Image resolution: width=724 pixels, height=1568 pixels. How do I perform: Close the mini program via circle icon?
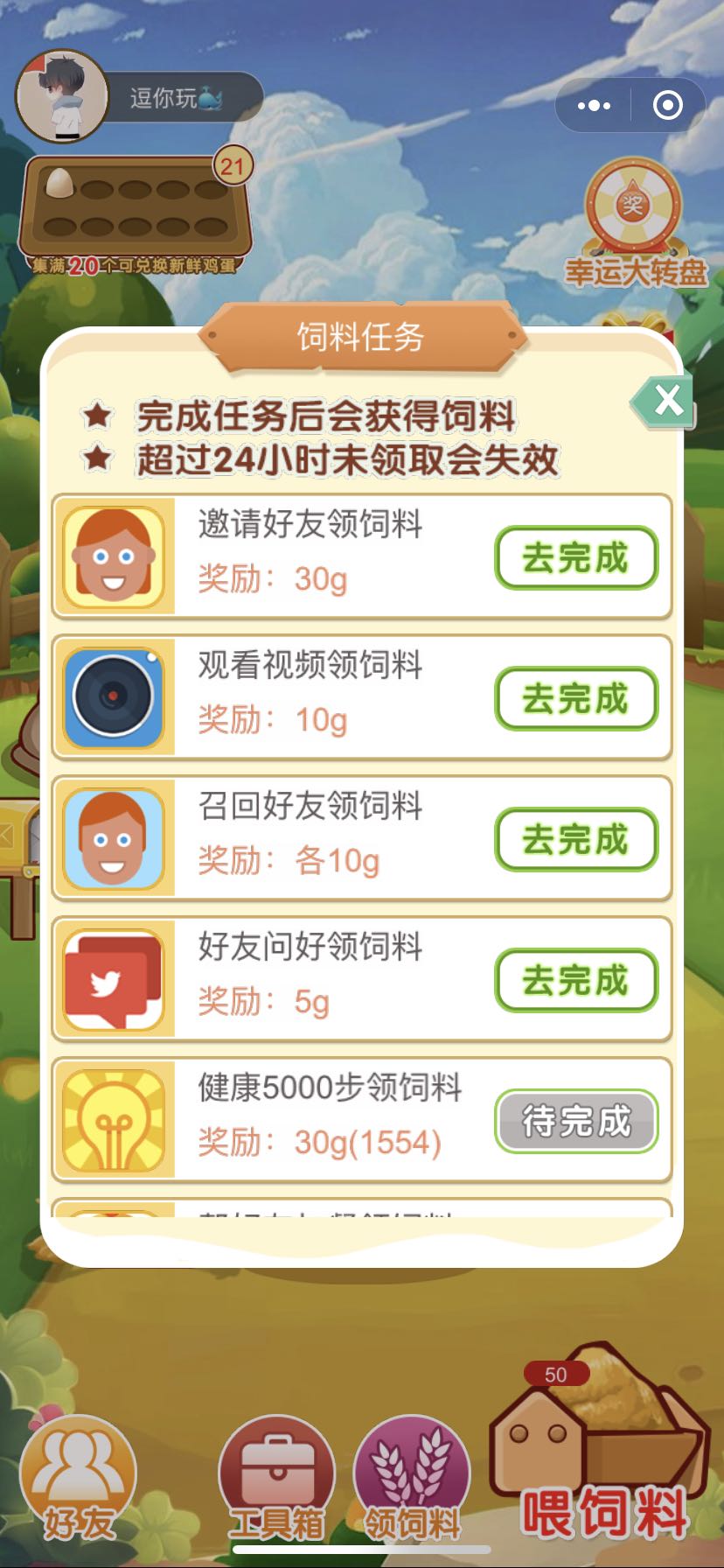(x=668, y=106)
